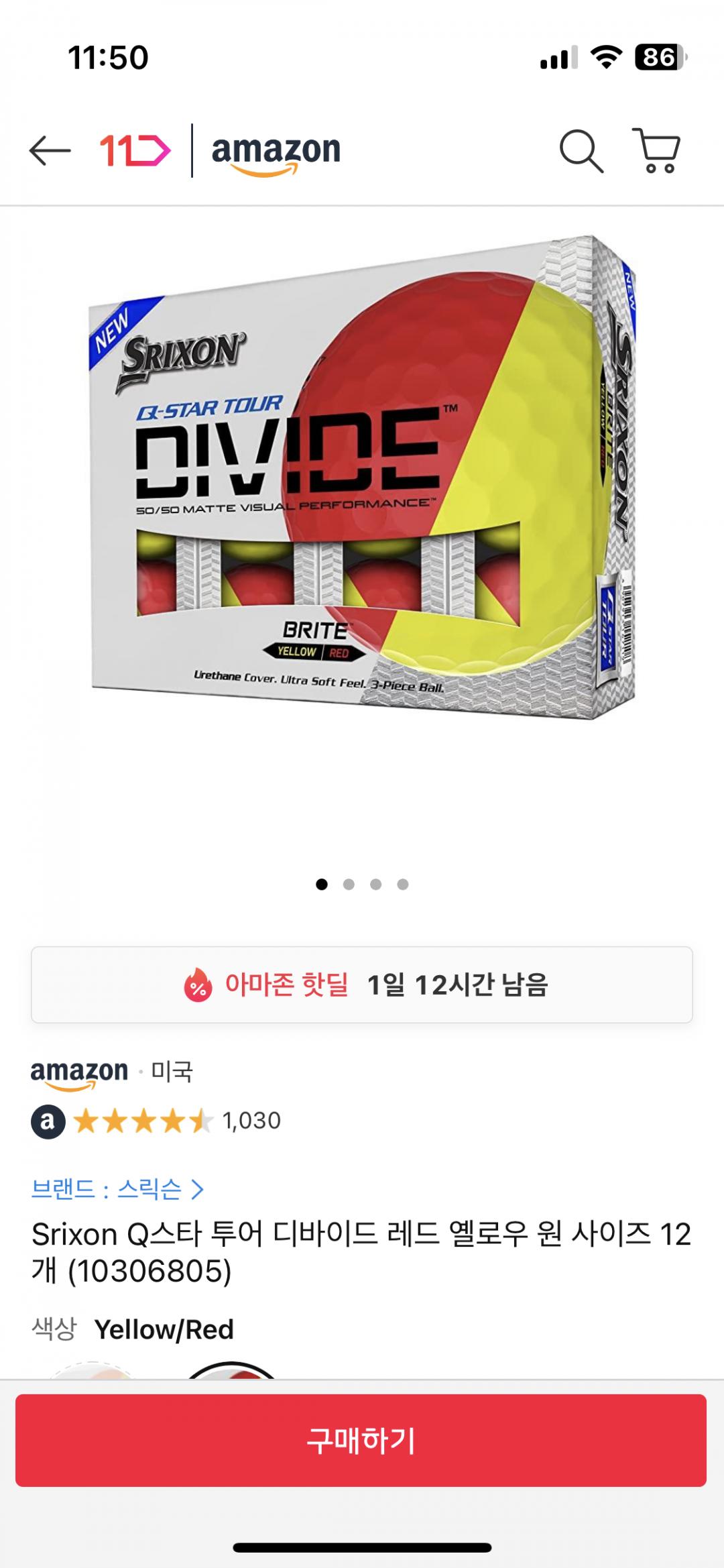Open the 11st home logo
Viewport: 724px width, 1568px height.
coord(135,150)
